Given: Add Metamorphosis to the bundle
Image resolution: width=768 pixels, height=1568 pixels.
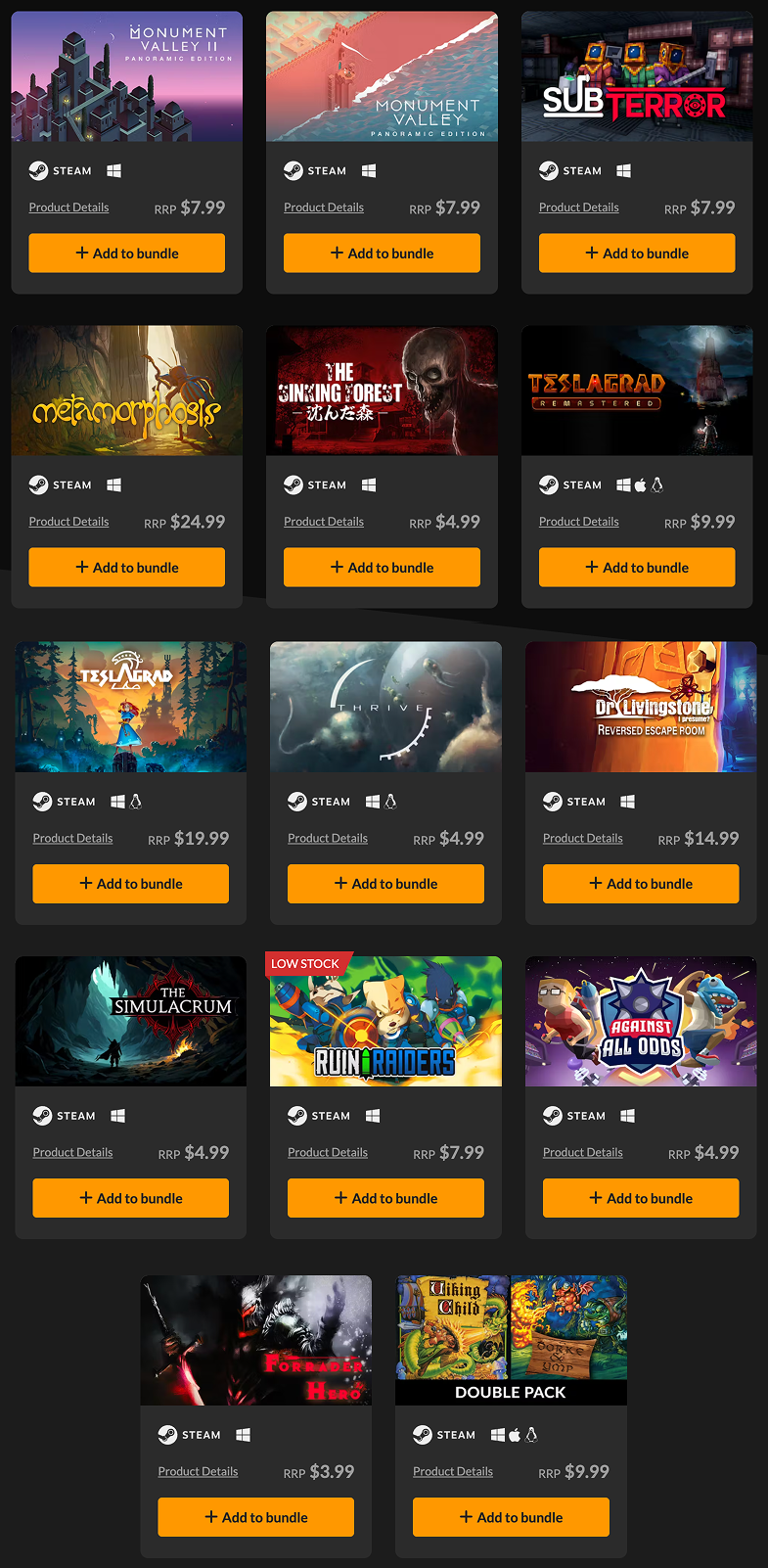Looking at the screenshot, I should pos(127,567).
